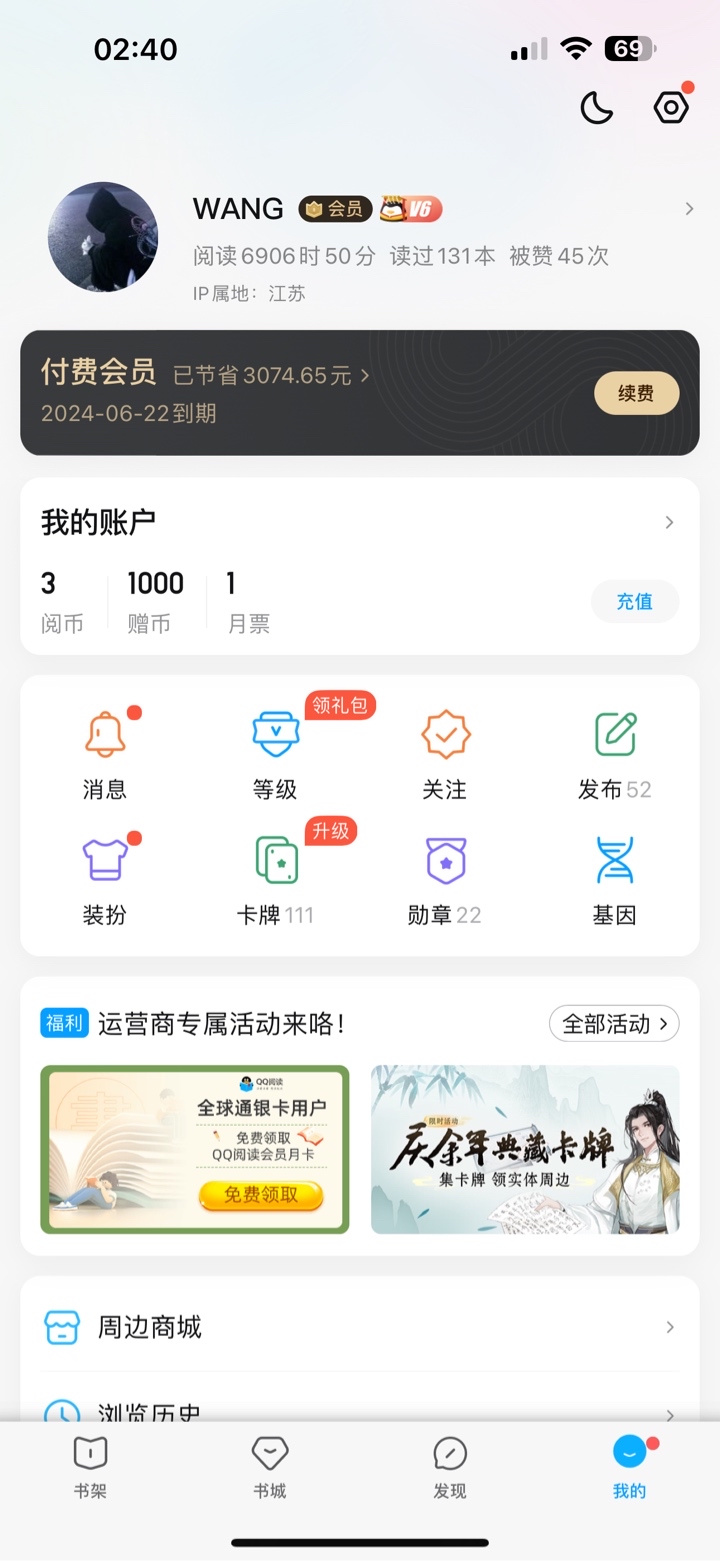View 全部活动 list

click(614, 1023)
